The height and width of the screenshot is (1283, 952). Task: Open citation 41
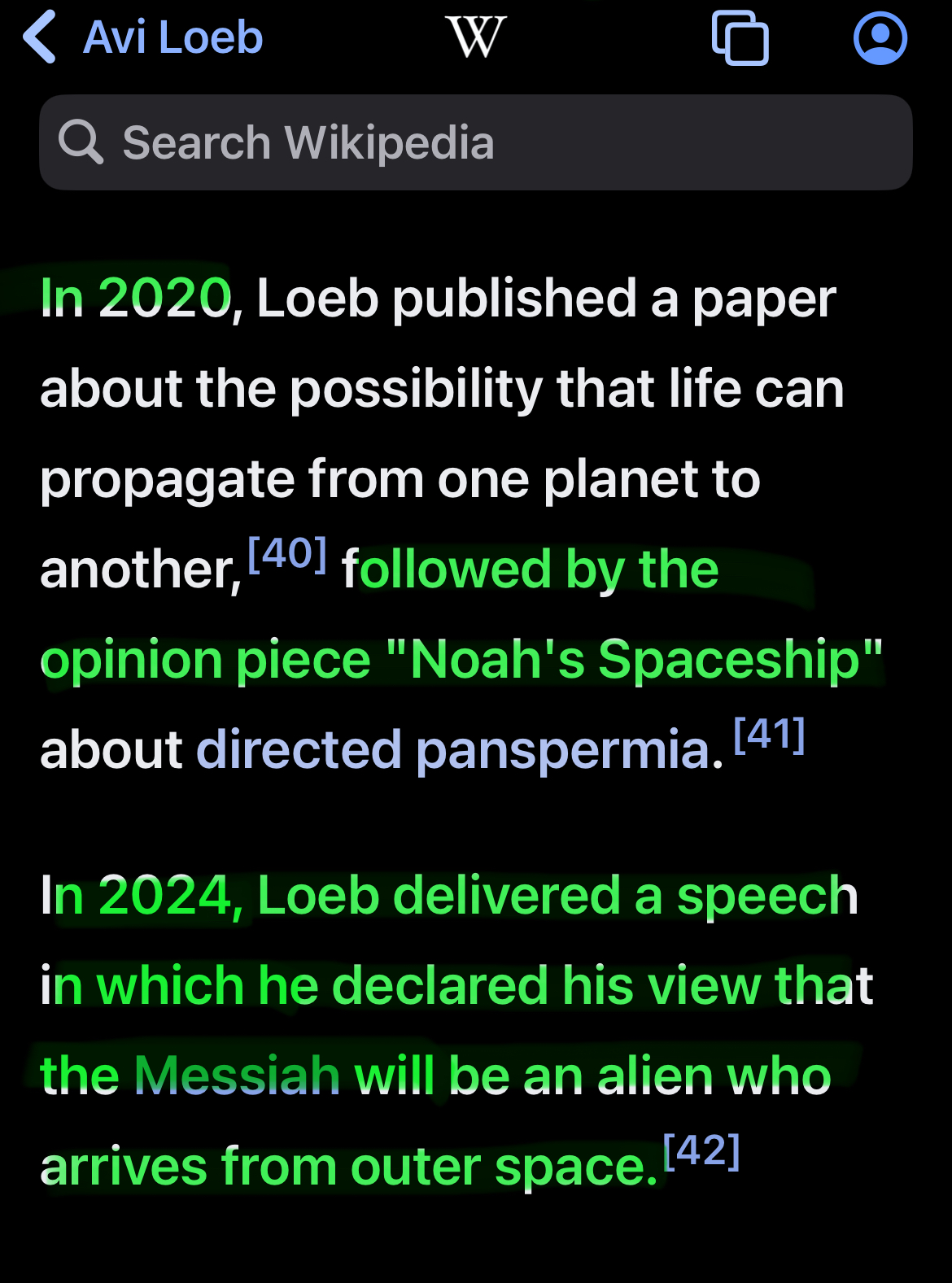[x=769, y=735]
